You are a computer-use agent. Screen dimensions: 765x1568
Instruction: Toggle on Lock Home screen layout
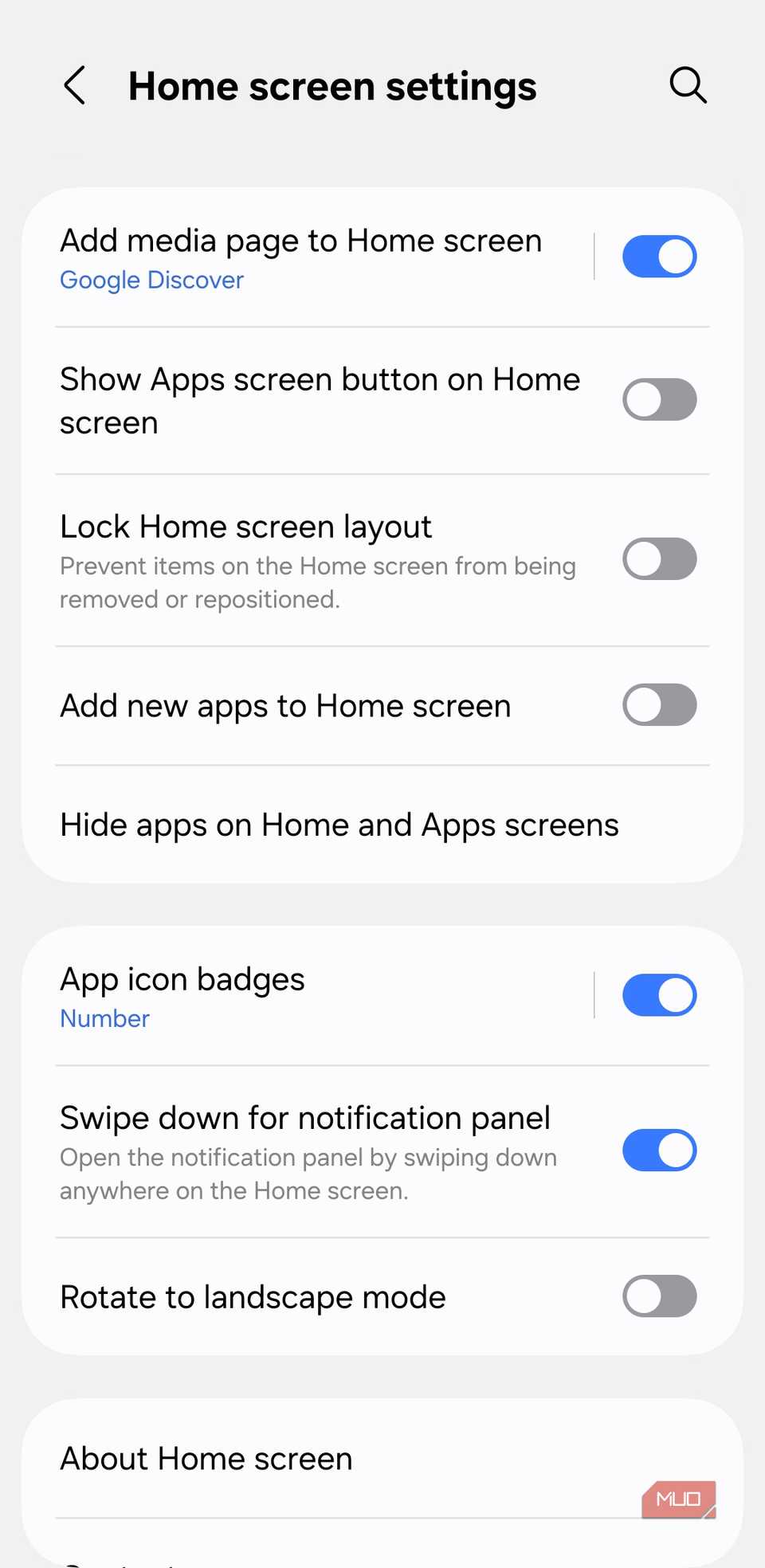659,559
